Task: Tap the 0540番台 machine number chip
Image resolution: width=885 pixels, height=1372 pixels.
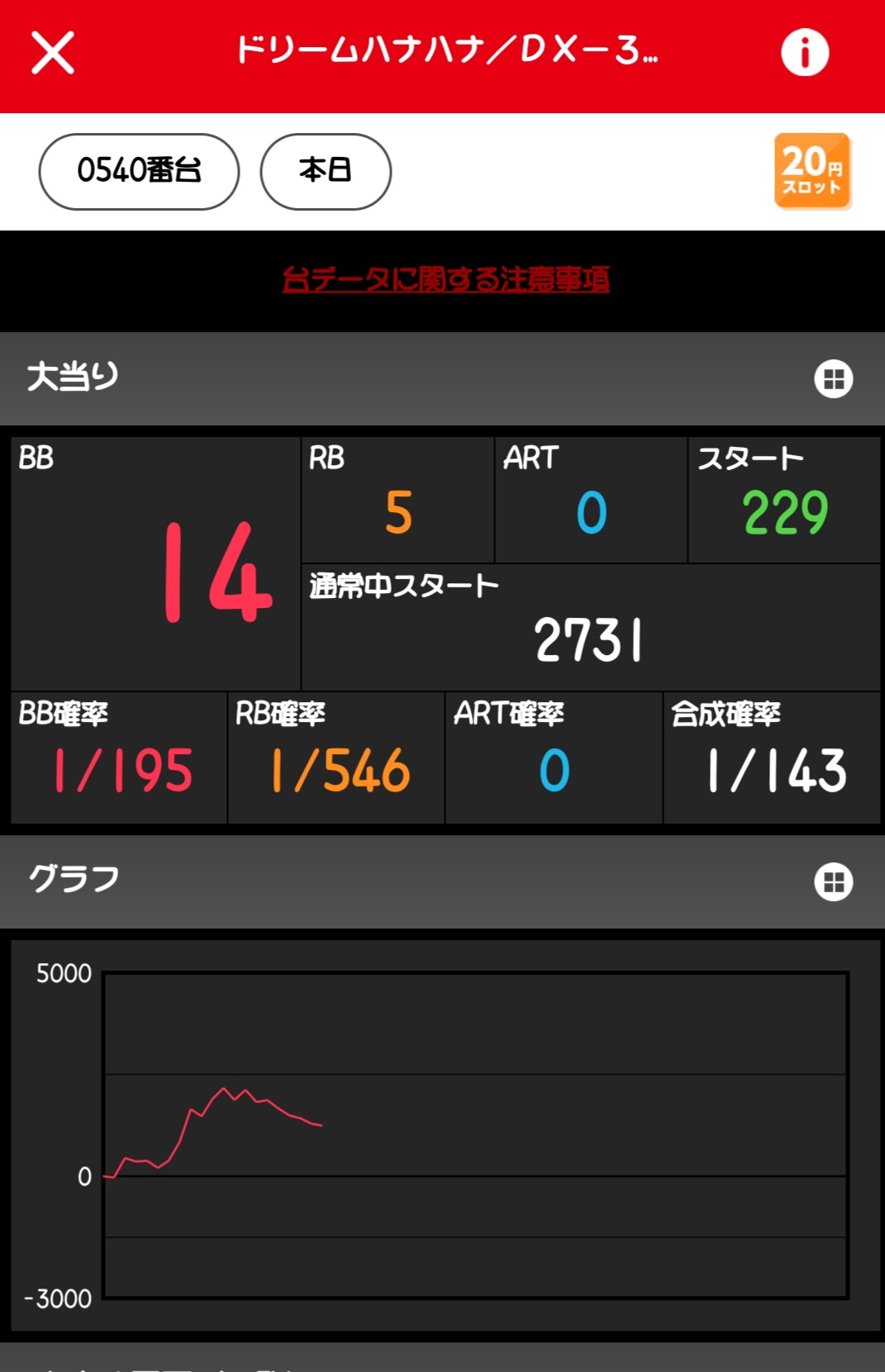Action: click(x=139, y=172)
